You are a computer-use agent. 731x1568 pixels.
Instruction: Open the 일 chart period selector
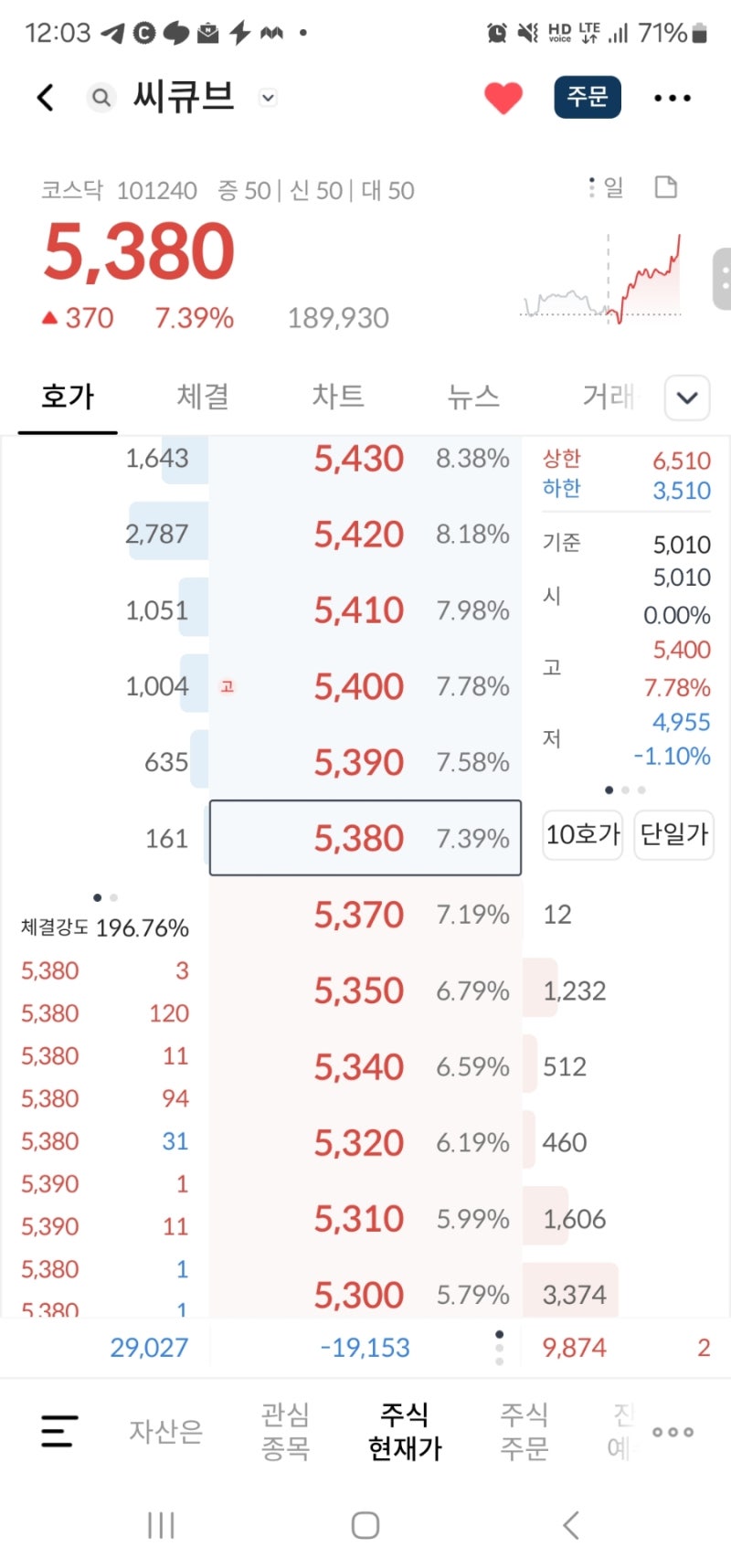614,185
